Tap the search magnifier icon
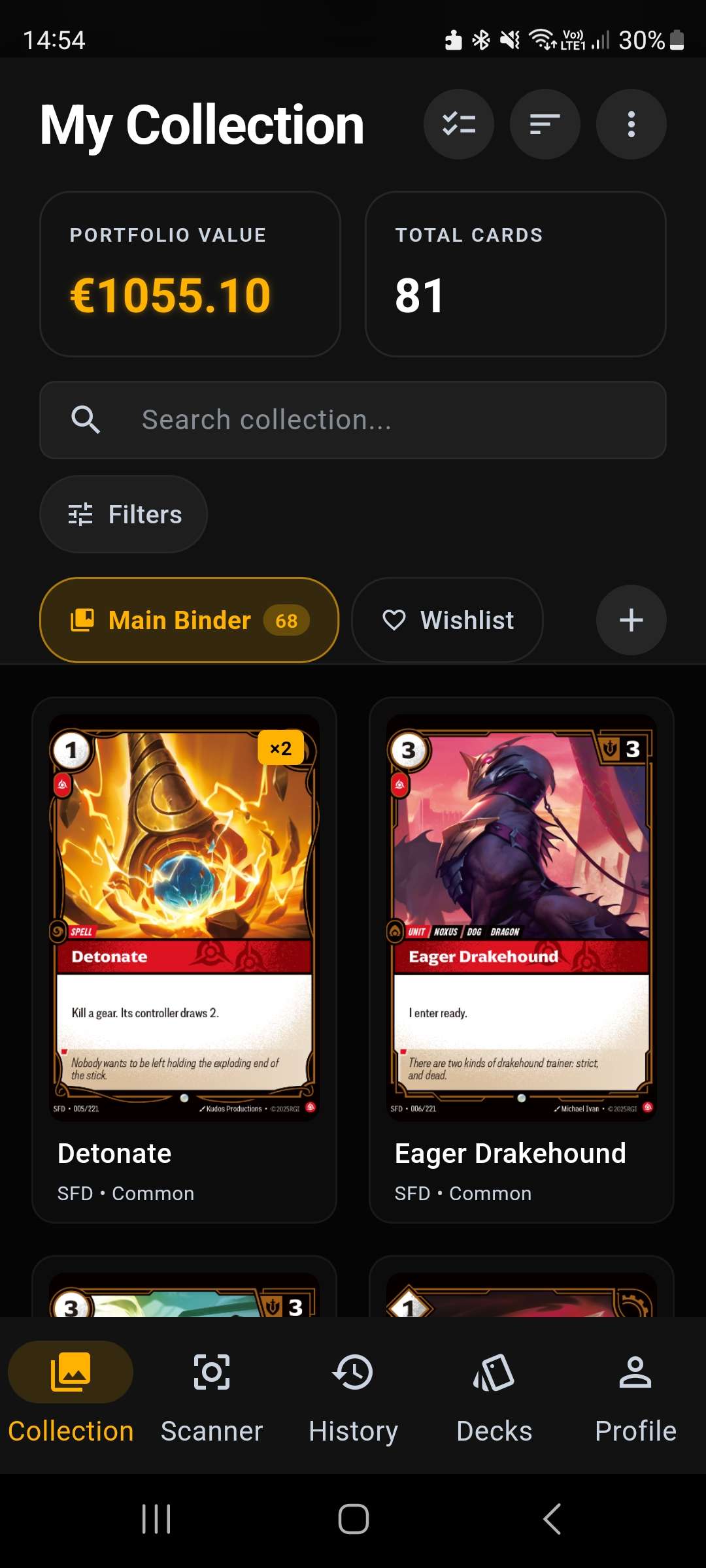 pyautogui.click(x=87, y=420)
